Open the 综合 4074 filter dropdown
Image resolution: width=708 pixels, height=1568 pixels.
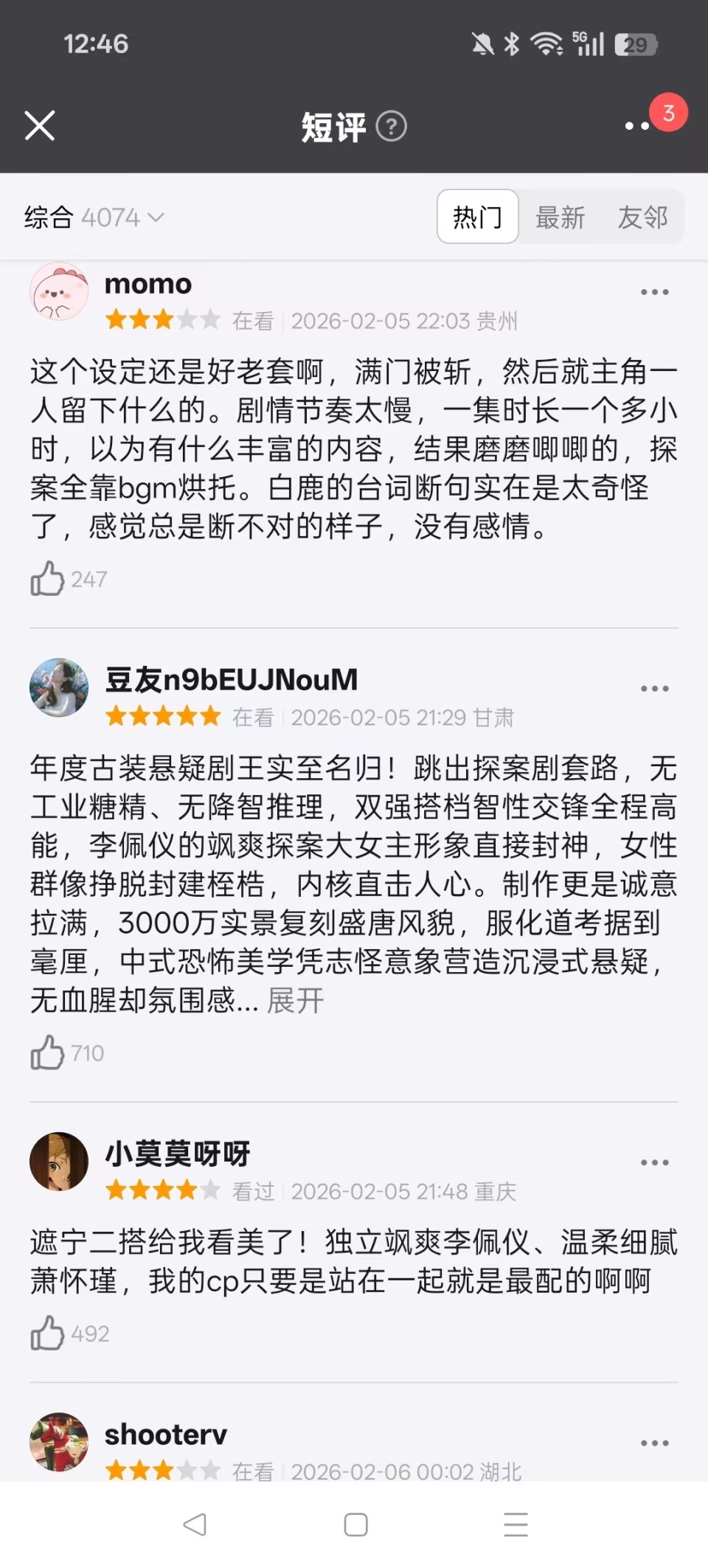coord(92,217)
